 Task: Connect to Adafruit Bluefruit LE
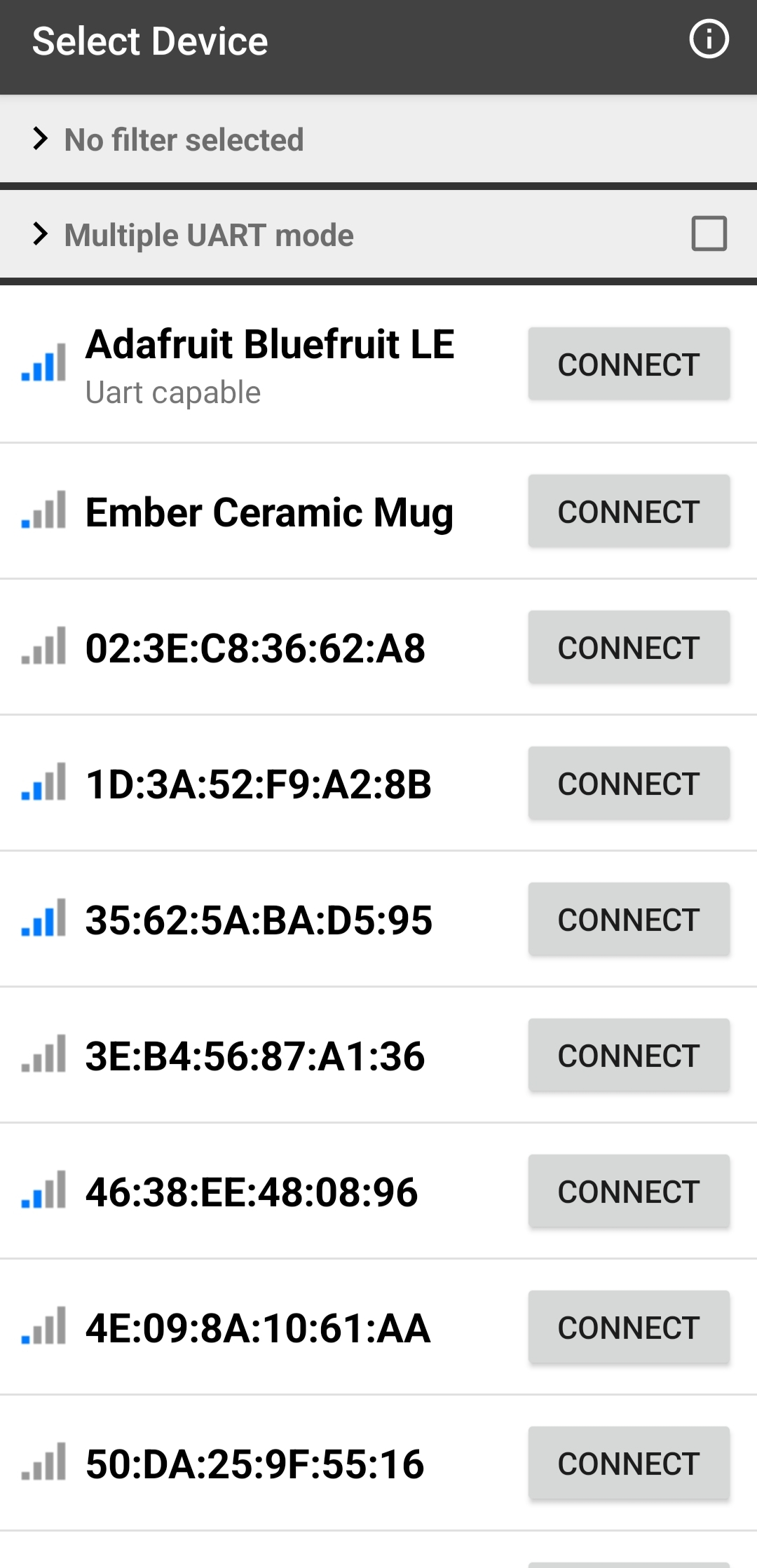click(x=629, y=364)
